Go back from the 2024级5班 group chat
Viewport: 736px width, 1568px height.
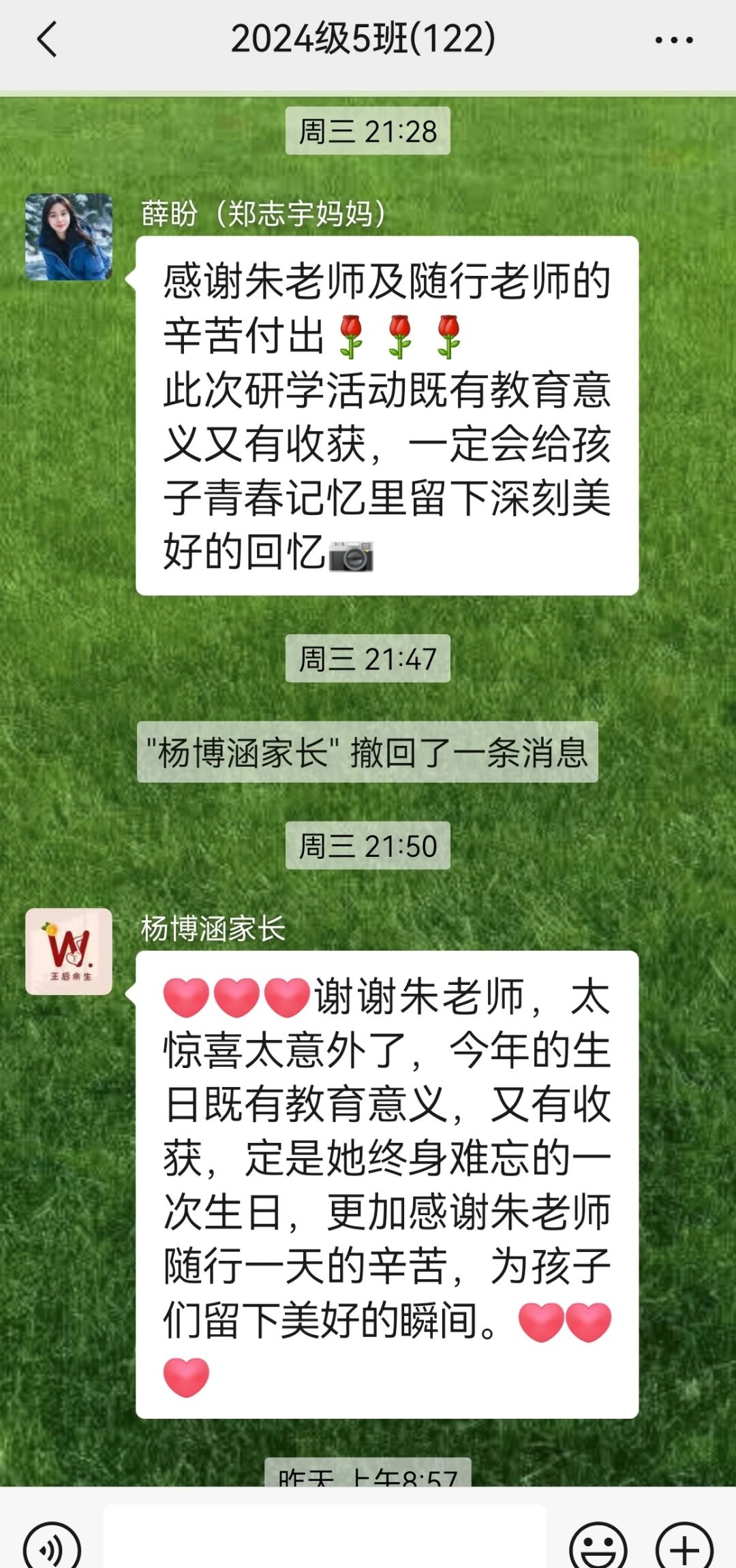click(x=46, y=39)
